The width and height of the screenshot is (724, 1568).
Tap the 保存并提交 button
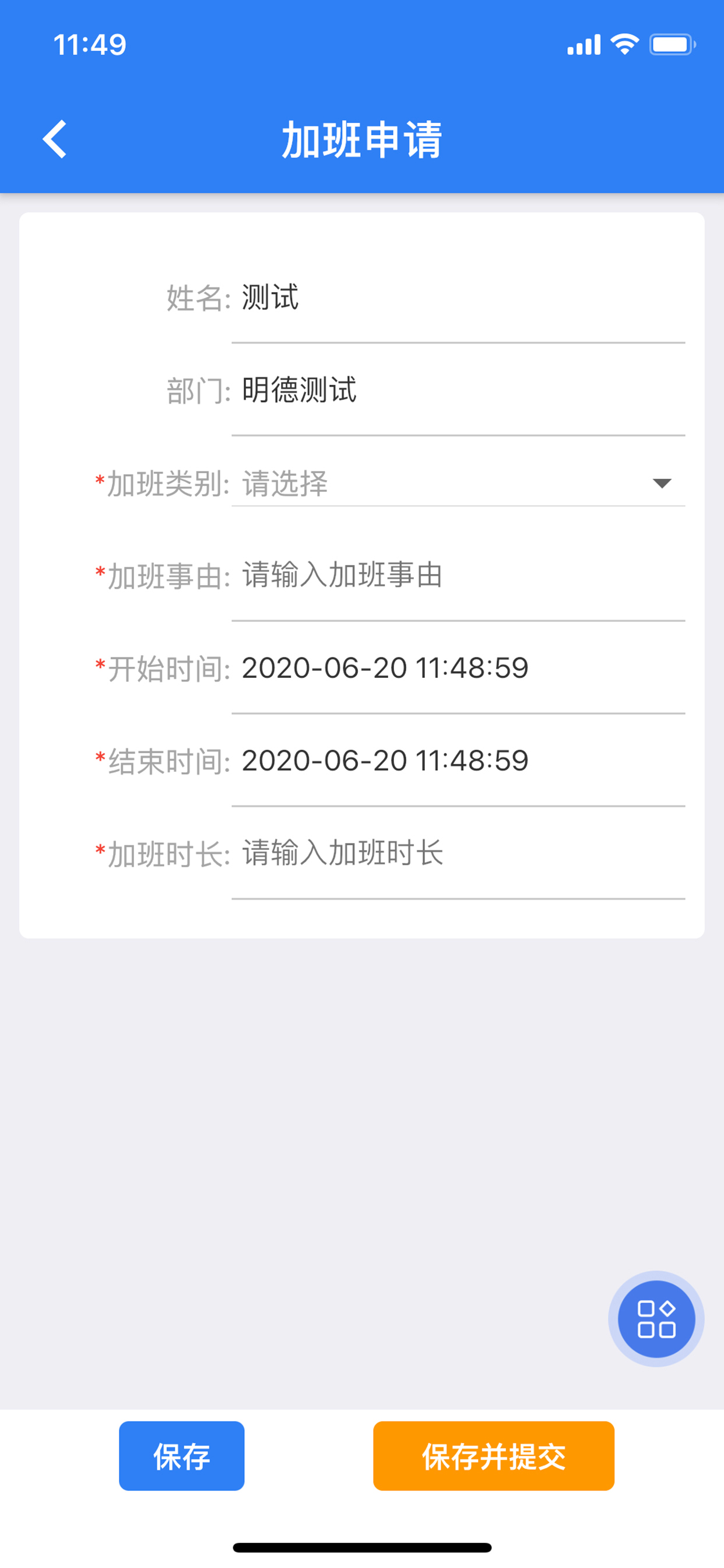point(493,1456)
